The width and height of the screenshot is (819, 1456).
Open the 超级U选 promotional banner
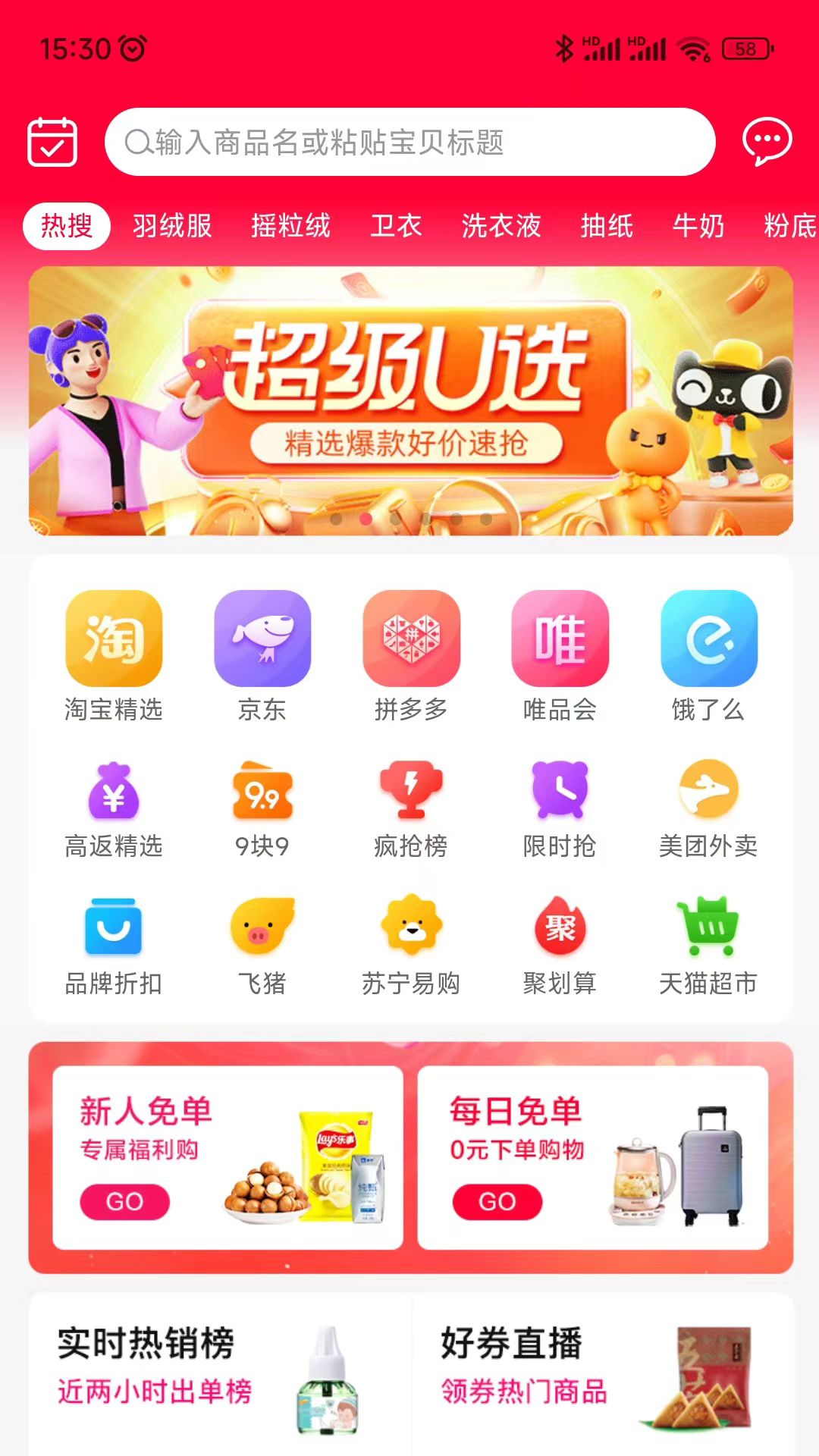409,402
